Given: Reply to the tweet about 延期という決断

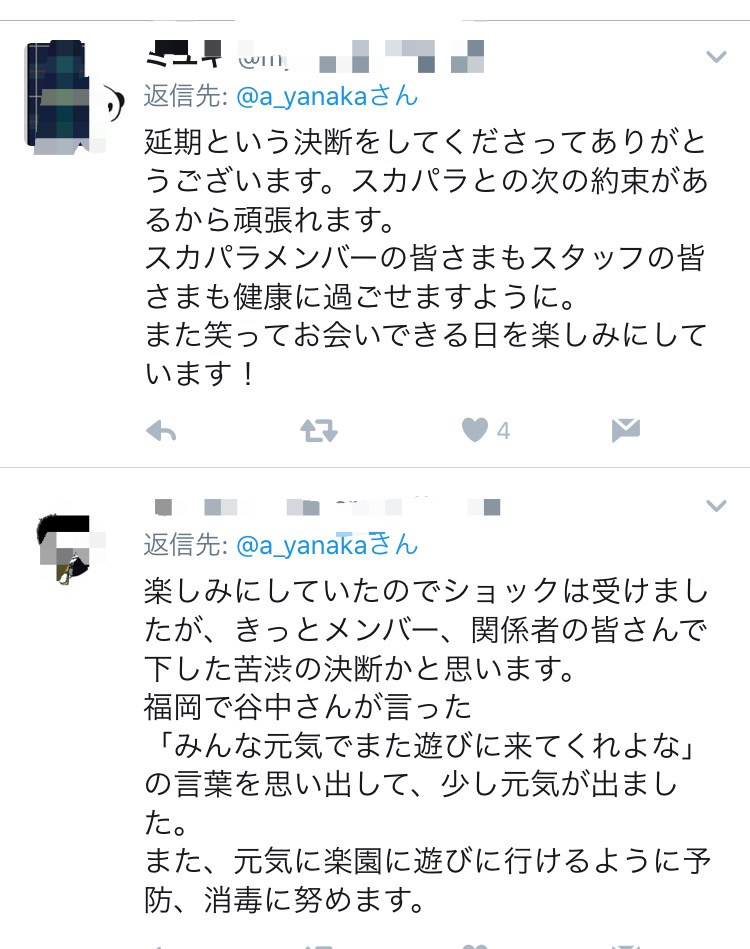Looking at the screenshot, I should [x=162, y=431].
